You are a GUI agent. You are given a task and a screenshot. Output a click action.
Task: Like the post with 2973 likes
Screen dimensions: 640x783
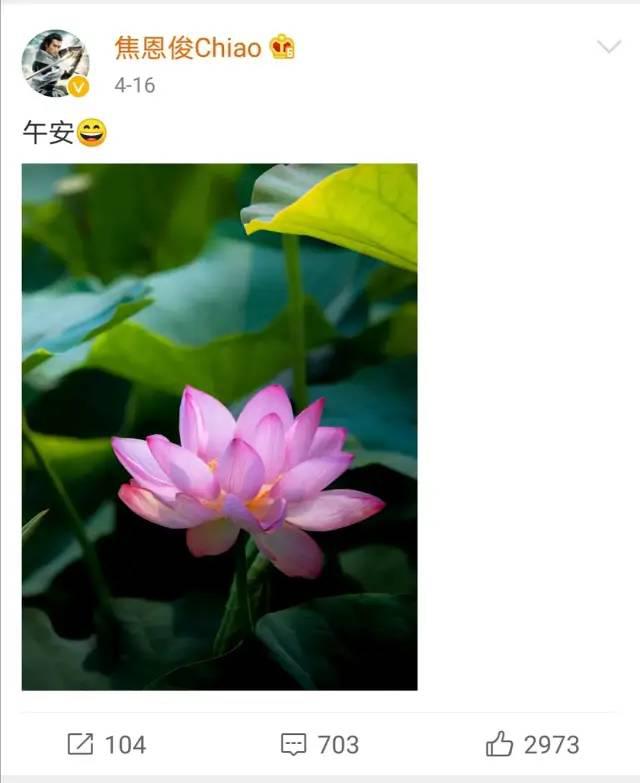coord(532,744)
